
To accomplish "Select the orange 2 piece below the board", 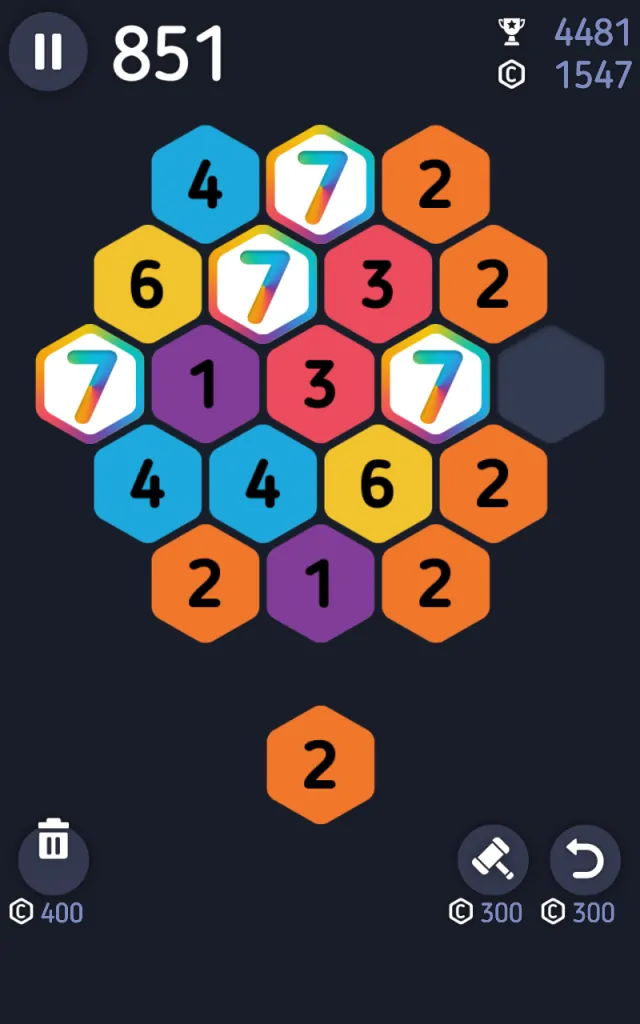I will 320,765.
